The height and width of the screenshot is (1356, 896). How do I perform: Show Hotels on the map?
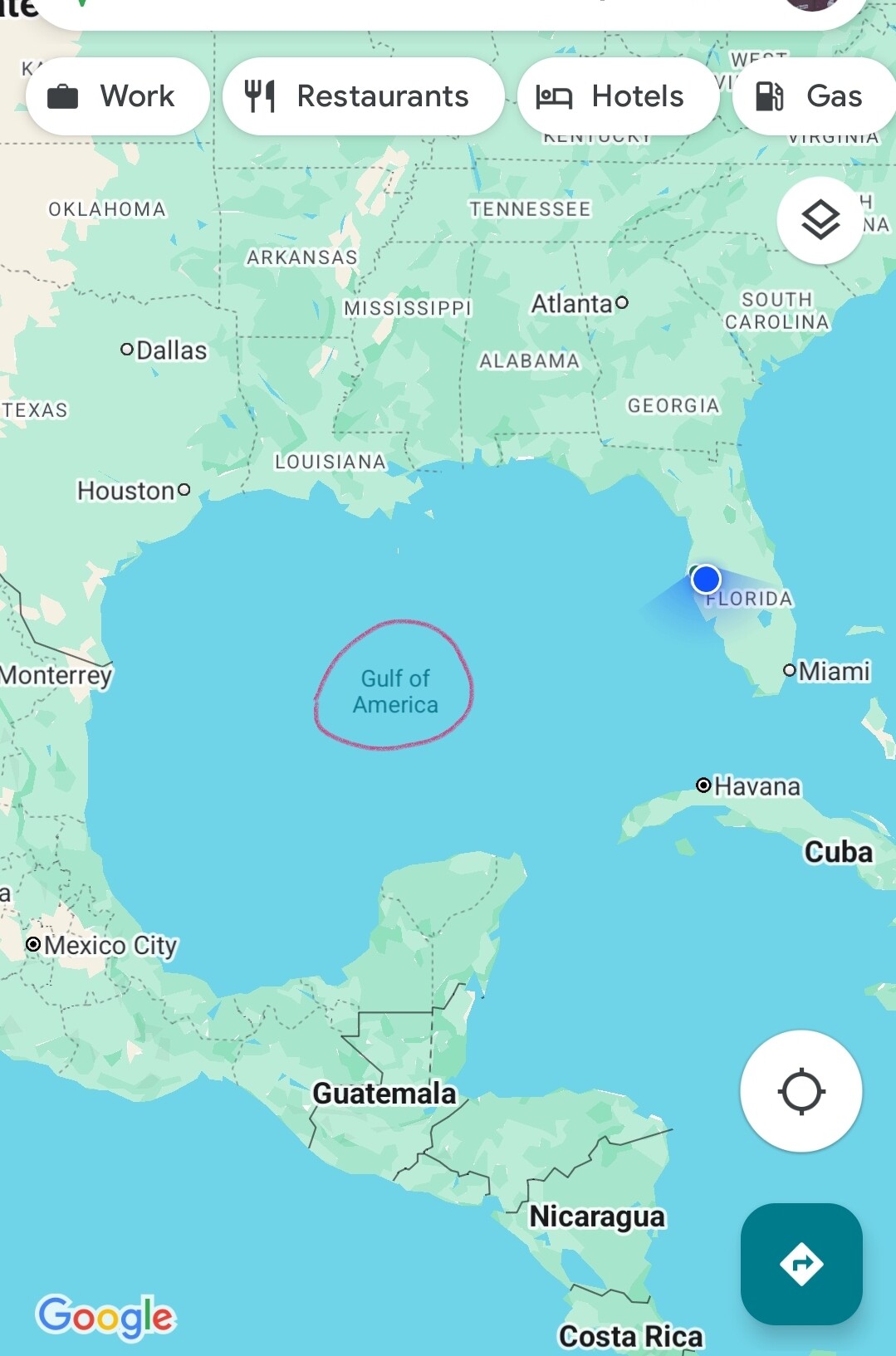coord(618,96)
